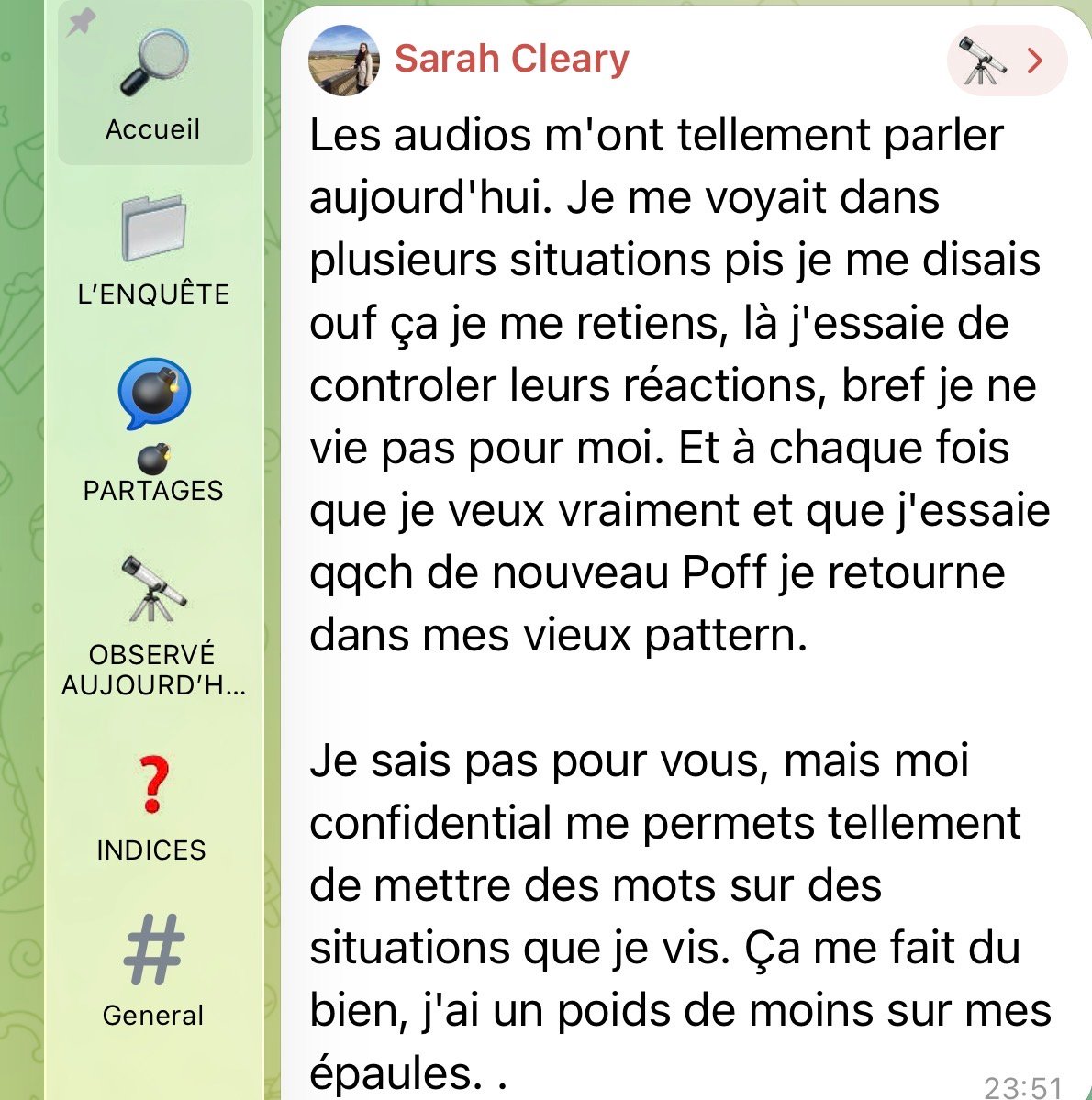Switch to the L'ENQUÊTE topic
Viewport: 1092px width, 1100px height.
click(153, 250)
